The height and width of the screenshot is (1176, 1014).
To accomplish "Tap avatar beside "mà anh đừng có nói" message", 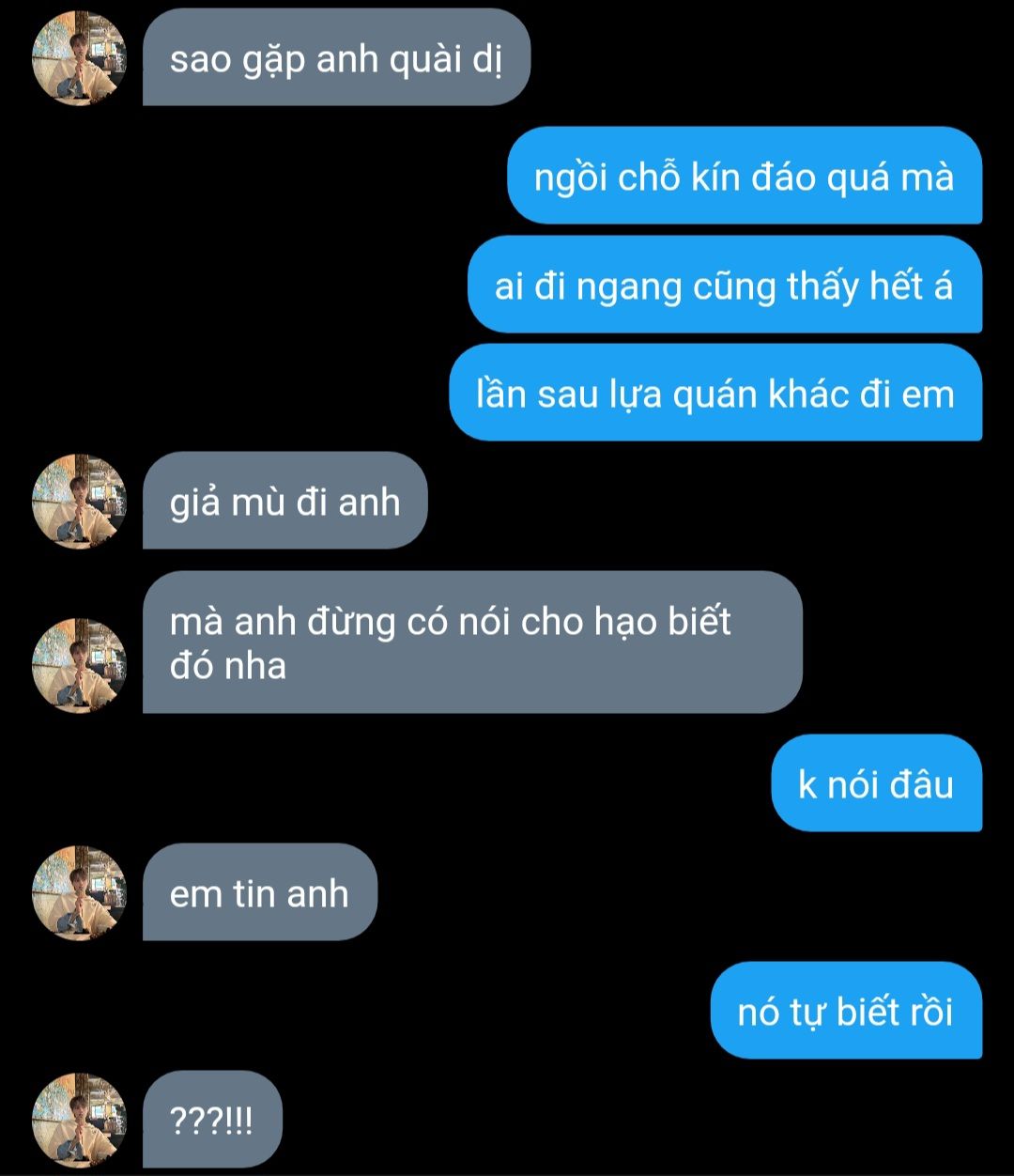I will 80,665.
